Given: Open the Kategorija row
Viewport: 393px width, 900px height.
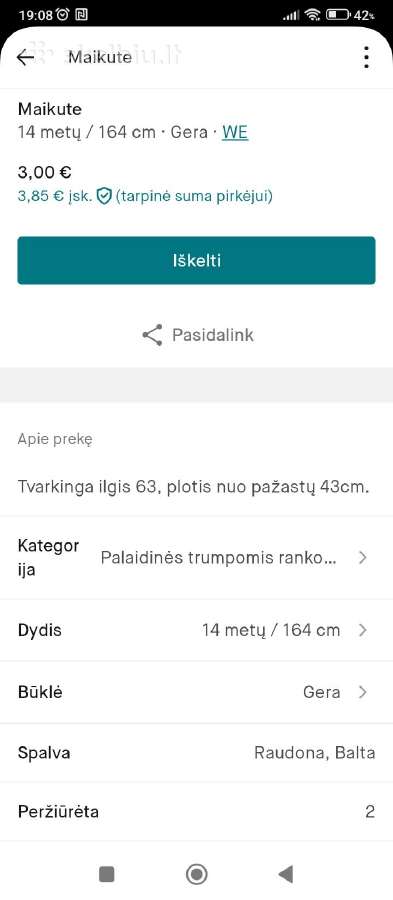Looking at the screenshot, I should tap(196, 557).
